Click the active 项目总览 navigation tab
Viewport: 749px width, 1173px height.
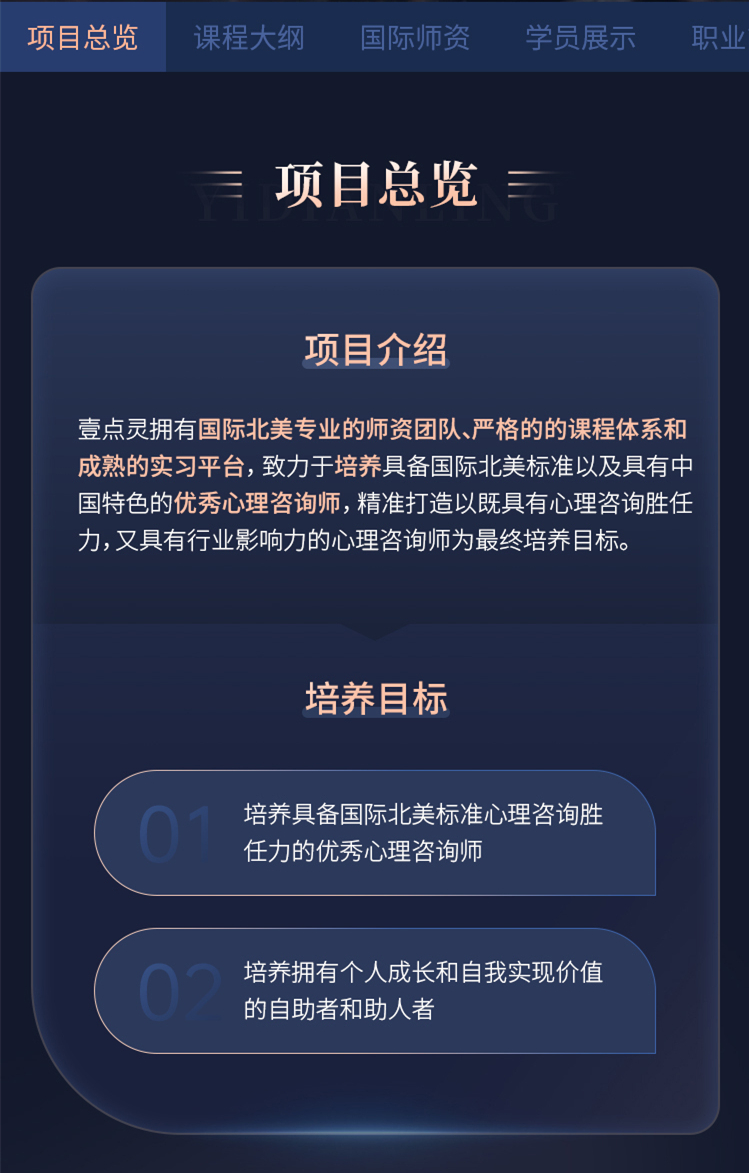click(x=83, y=36)
